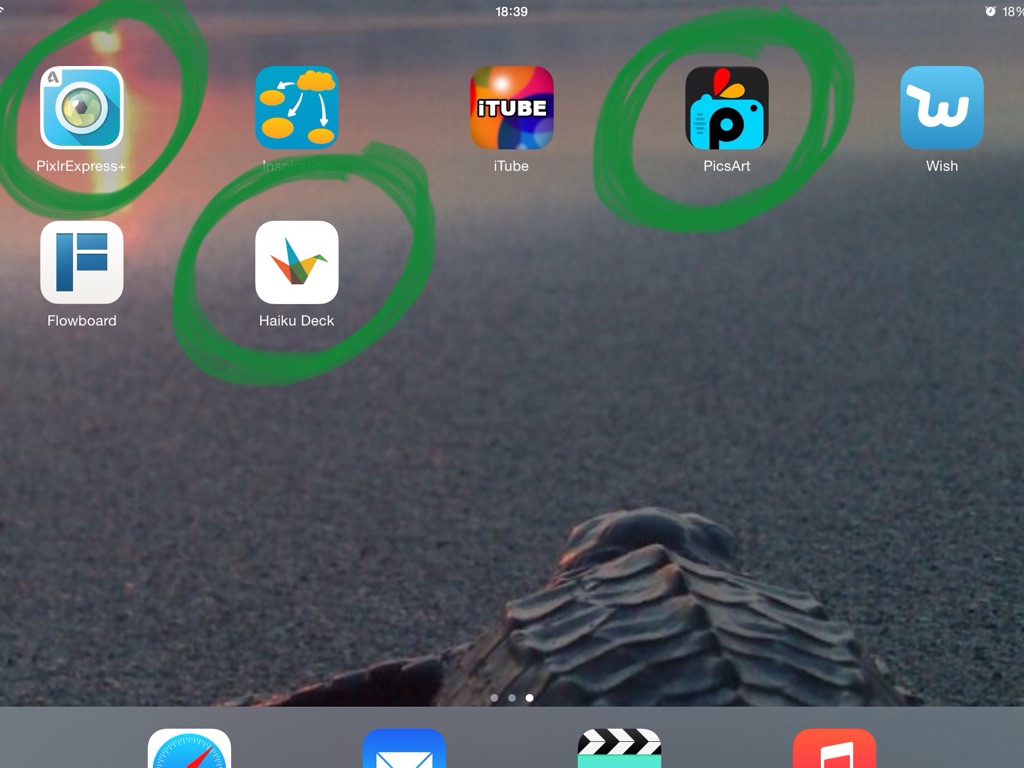Launch Haiku Deck
The image size is (1024, 768).
coord(297,262)
